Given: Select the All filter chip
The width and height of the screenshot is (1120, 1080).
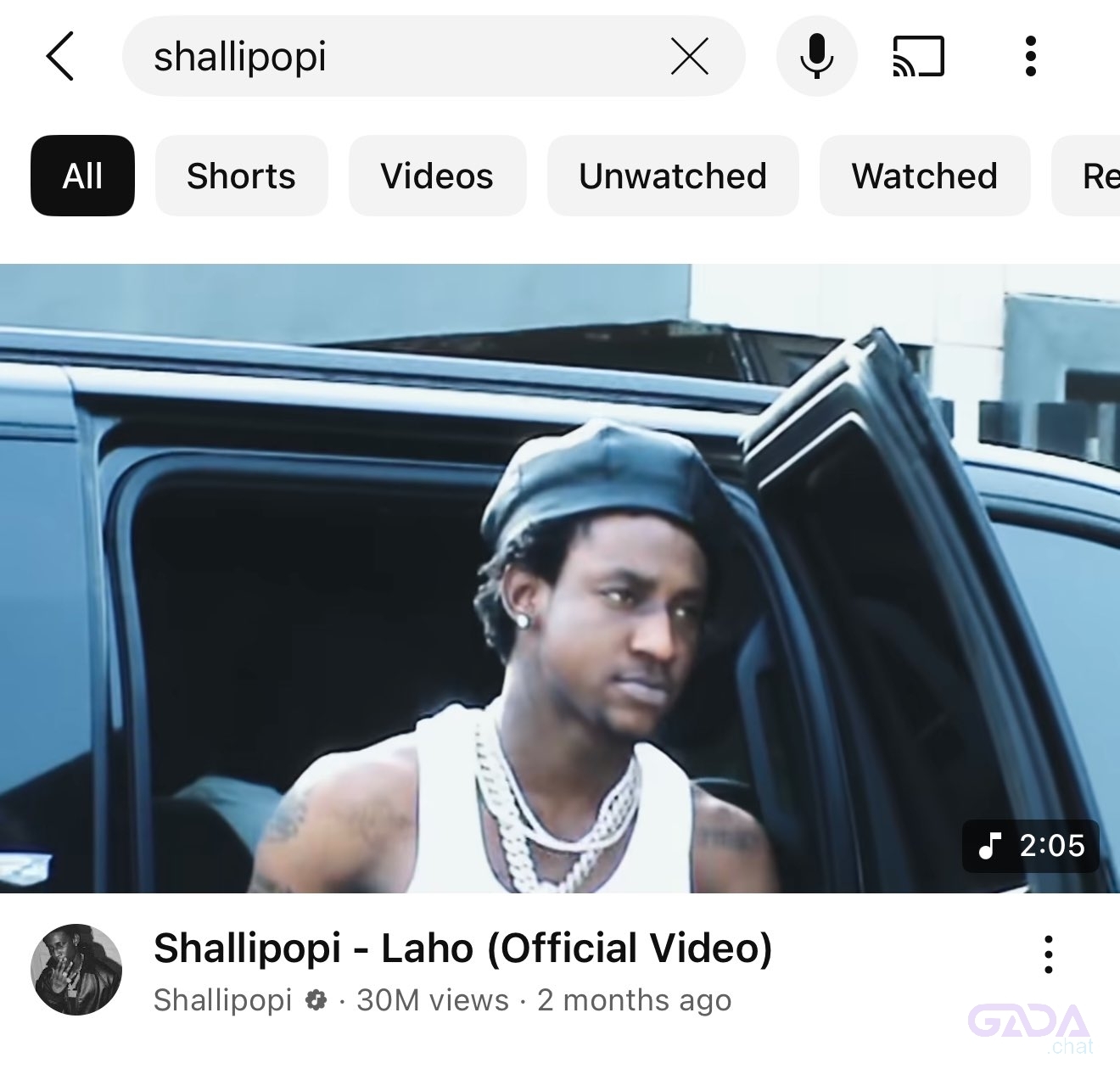Looking at the screenshot, I should coord(82,176).
